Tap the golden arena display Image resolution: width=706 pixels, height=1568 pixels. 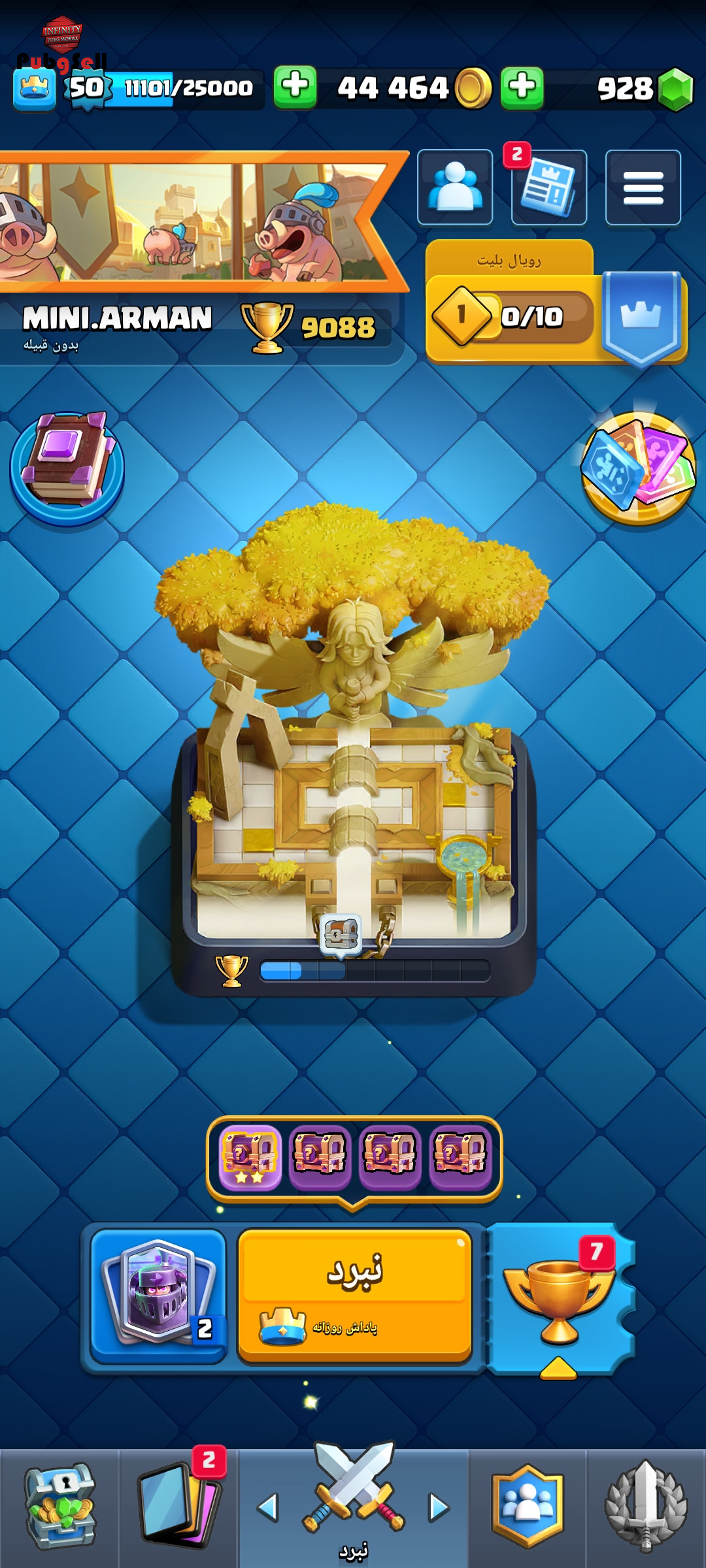[x=353, y=751]
